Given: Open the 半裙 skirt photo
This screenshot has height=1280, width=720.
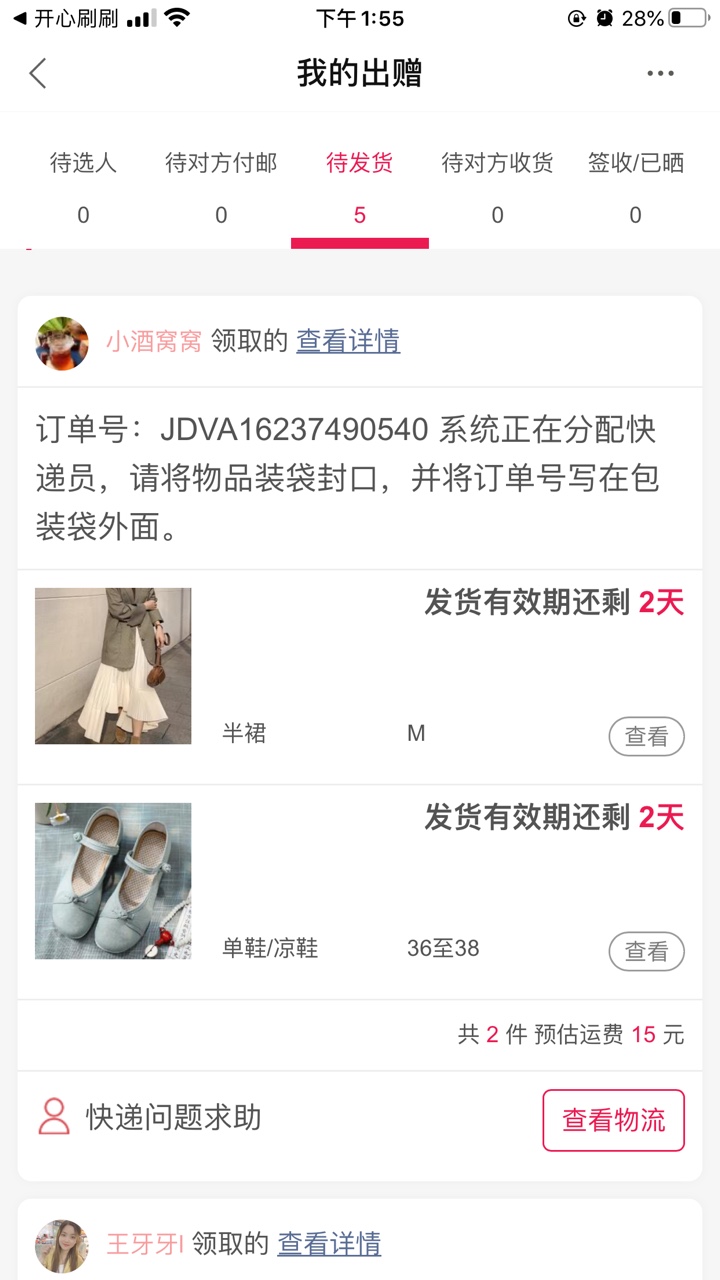Looking at the screenshot, I should (x=113, y=666).
